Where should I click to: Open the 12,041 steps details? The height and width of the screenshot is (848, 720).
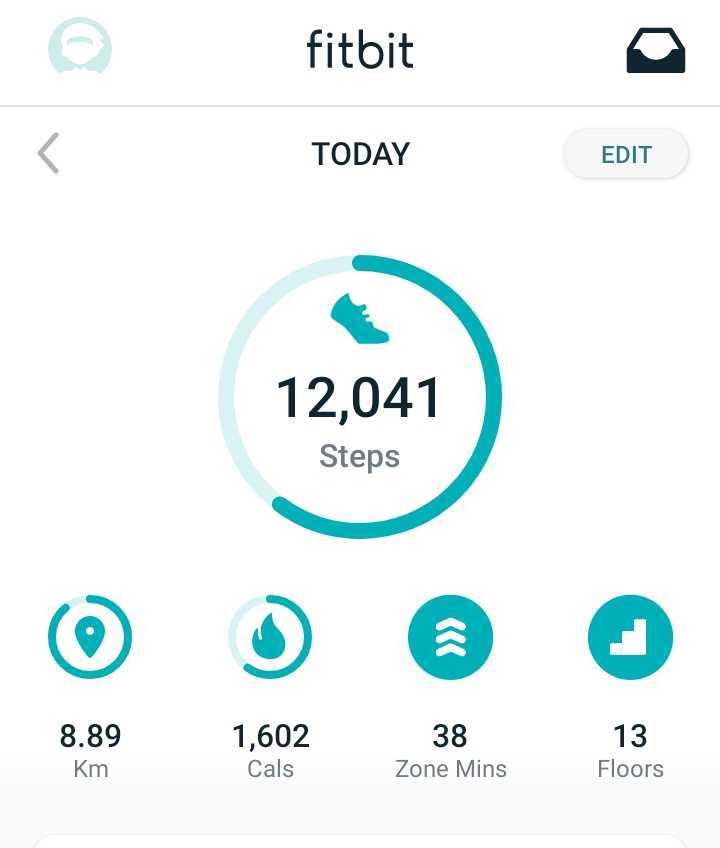point(360,397)
